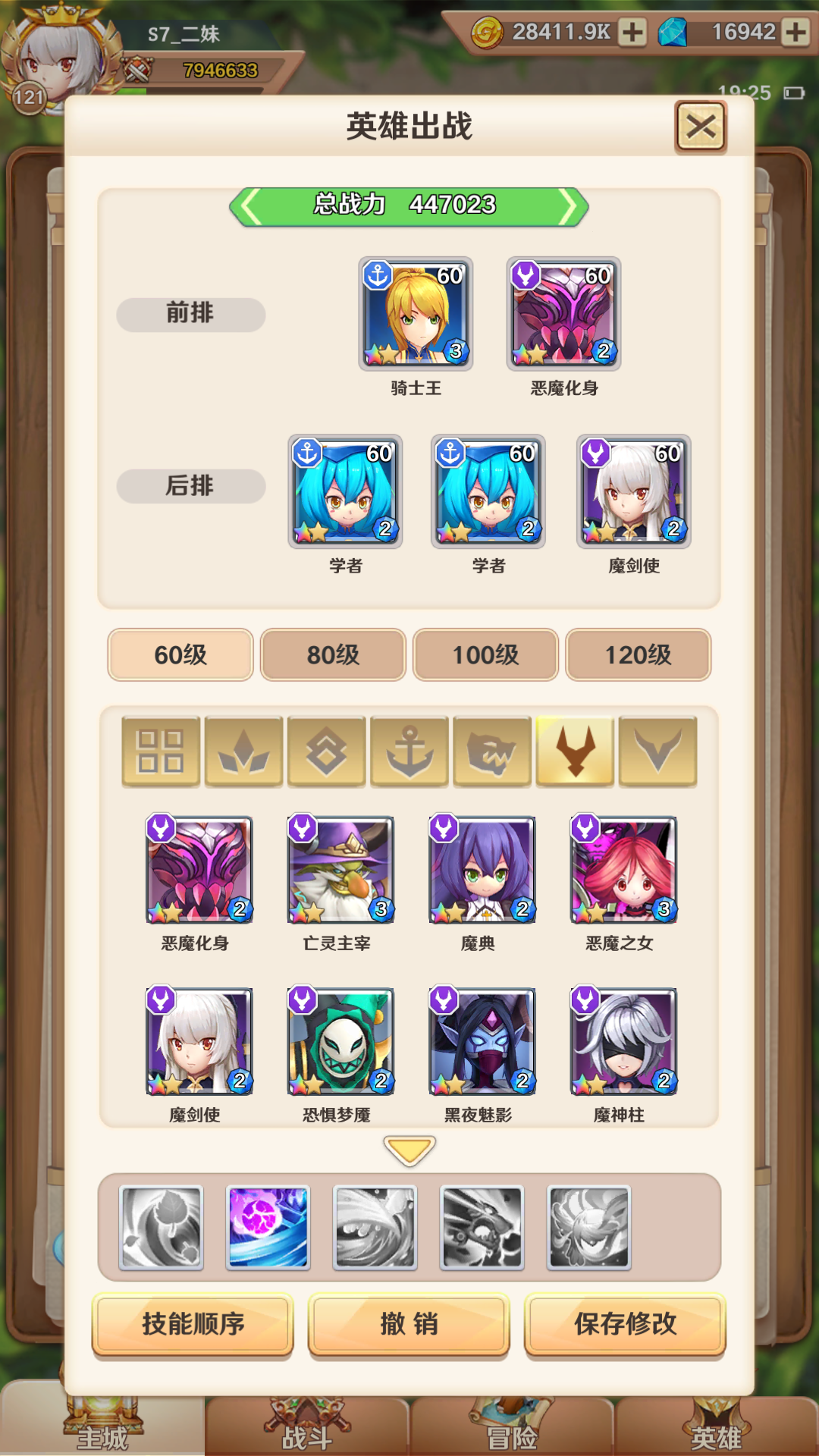Viewport: 819px width, 1456px height.
Task: Tap 撤销 to undo changes
Action: 409,1324
